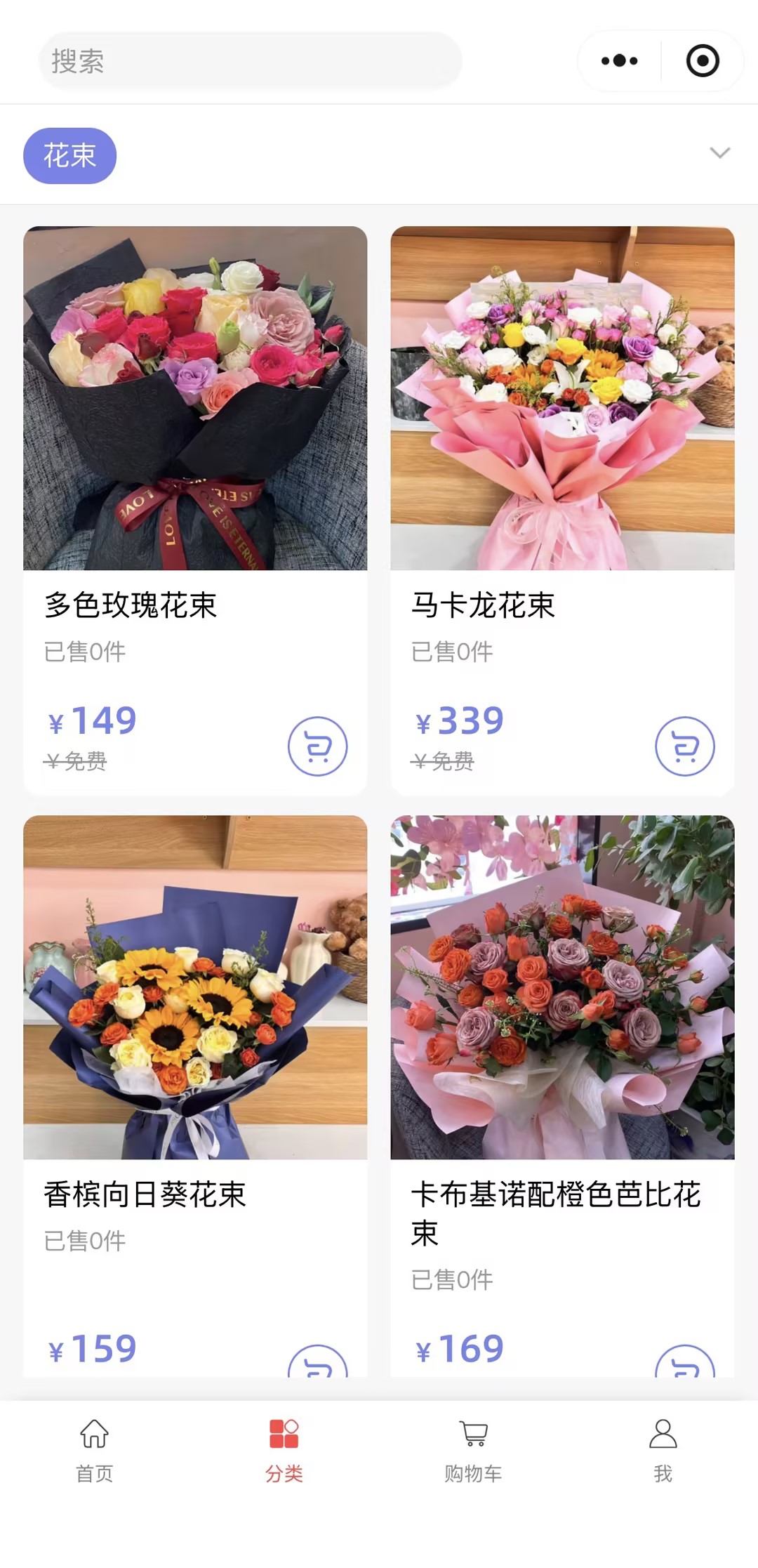
Task: Add 卡布基诺配橙色芭比花束 to the cart
Action: tap(685, 1364)
